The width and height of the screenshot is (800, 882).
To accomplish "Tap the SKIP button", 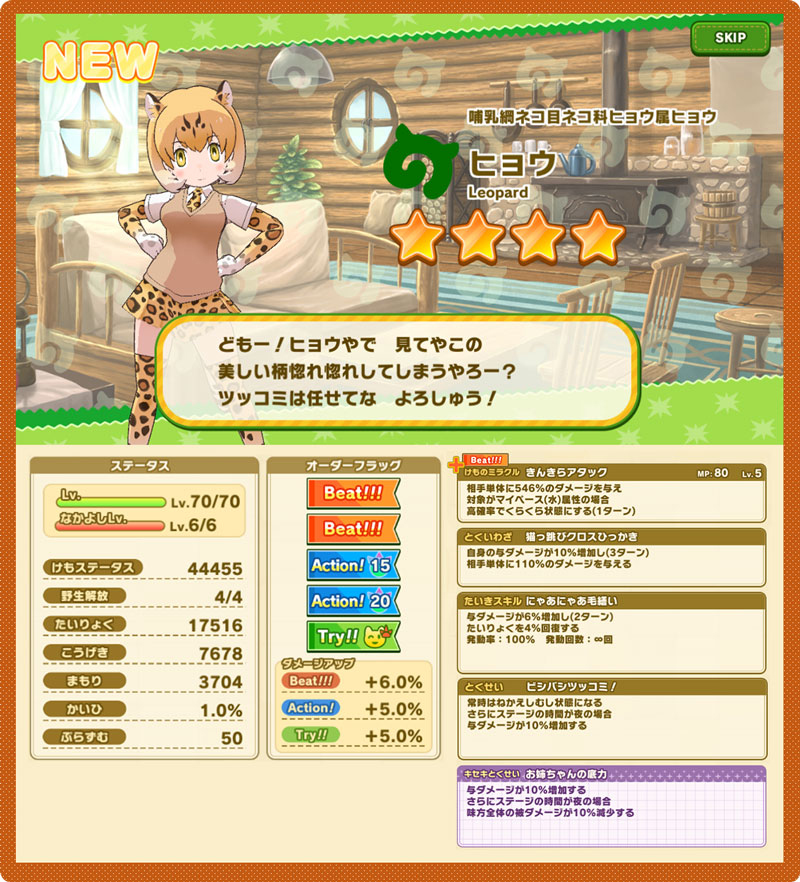I will coord(730,38).
